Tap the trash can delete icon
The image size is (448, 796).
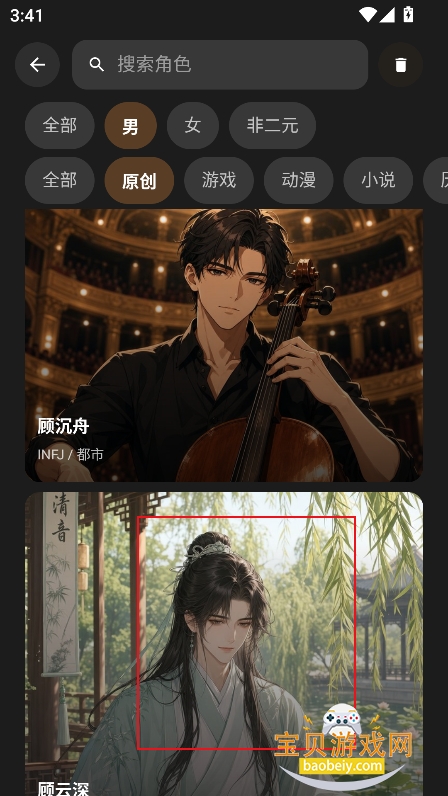[401, 64]
